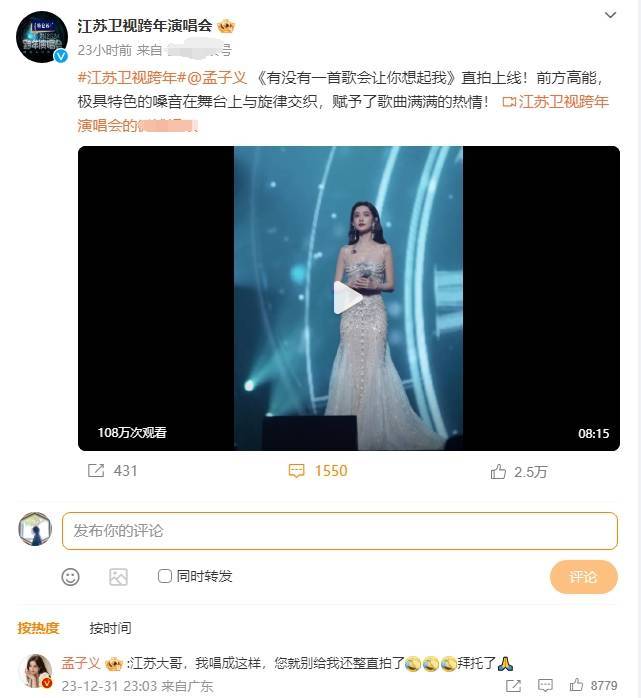View the 1550 comments
The height and width of the screenshot is (698, 641).
tap(318, 470)
